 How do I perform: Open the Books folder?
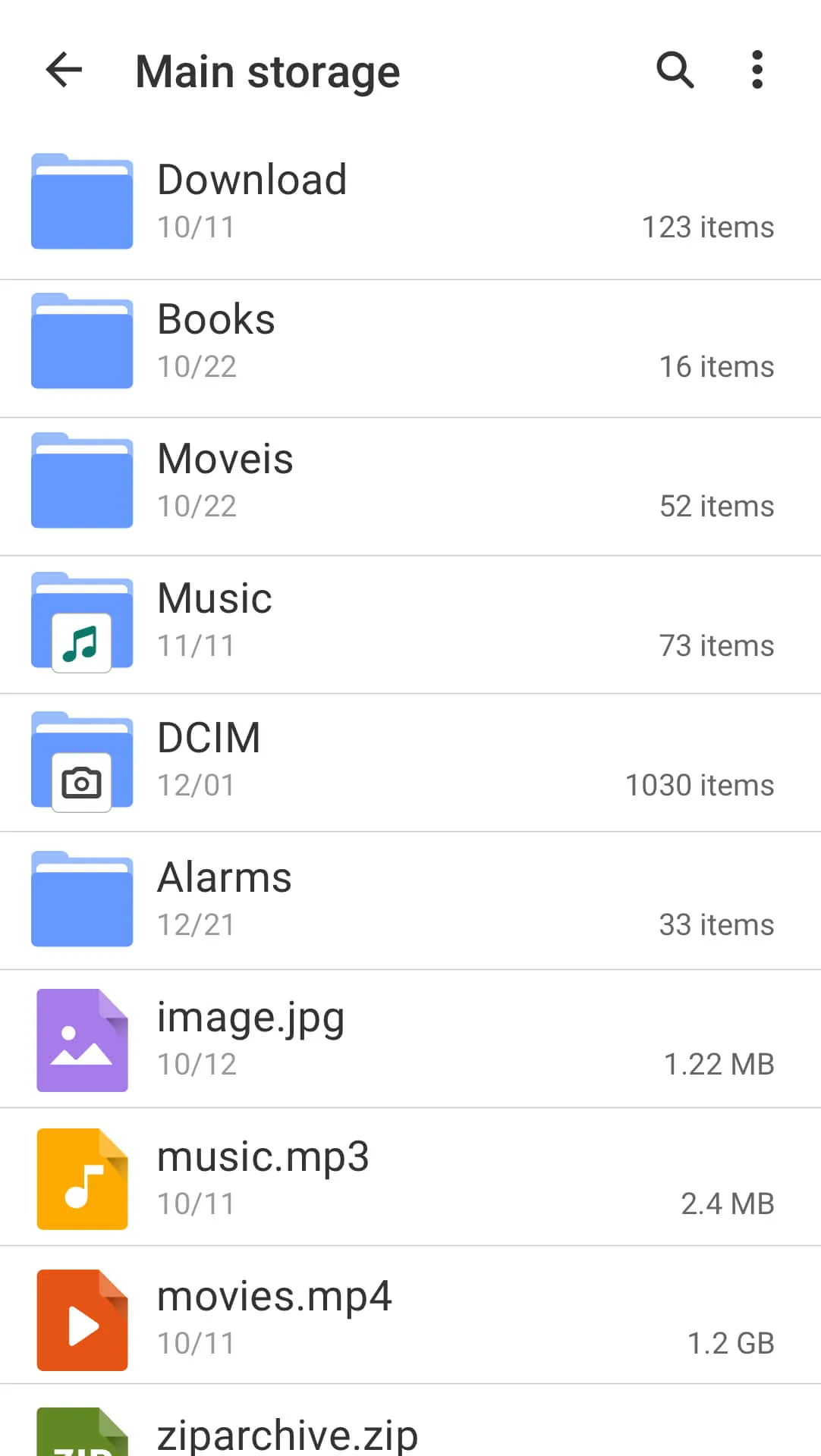tap(410, 342)
